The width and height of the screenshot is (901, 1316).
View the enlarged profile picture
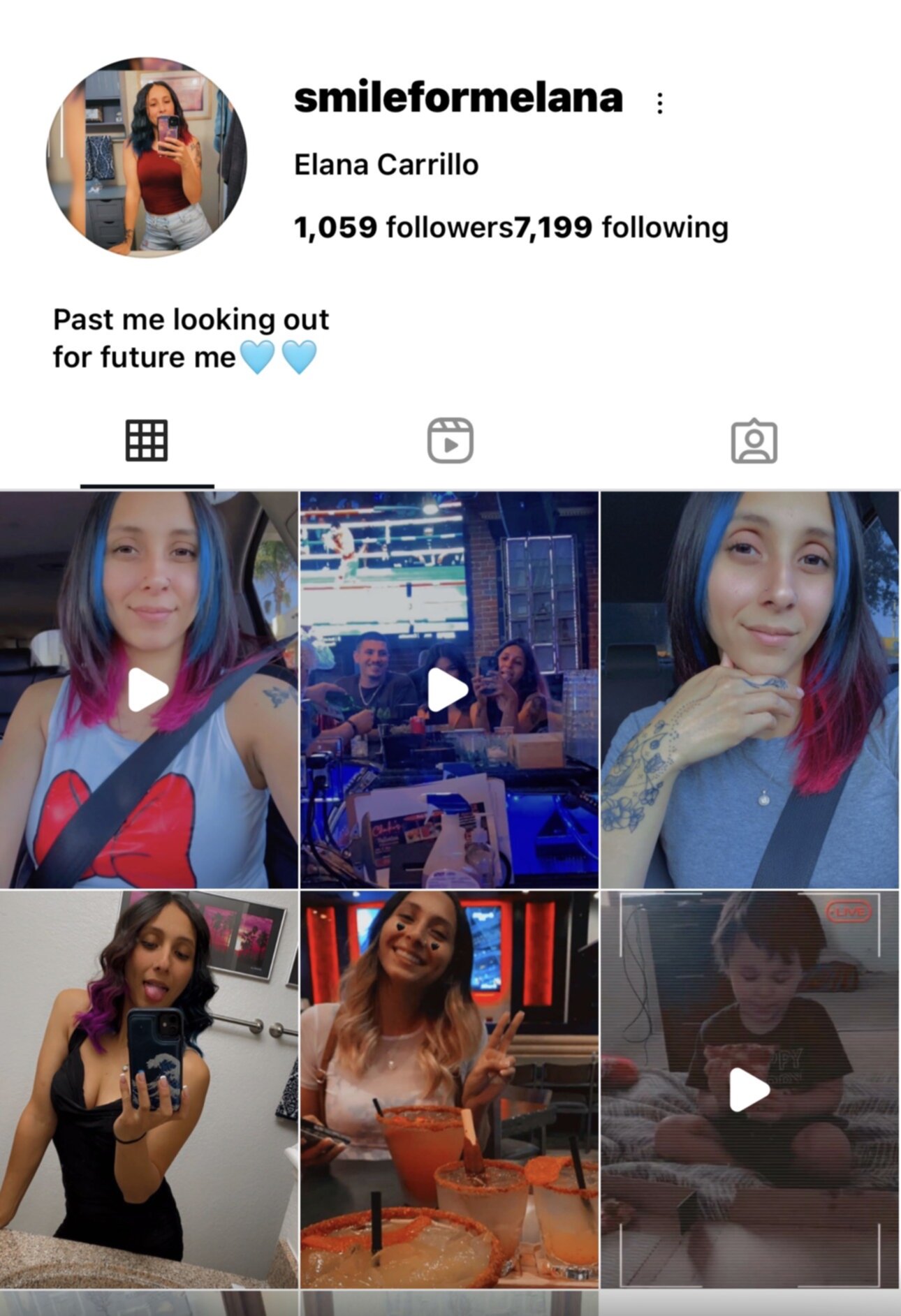pyautogui.click(x=147, y=156)
